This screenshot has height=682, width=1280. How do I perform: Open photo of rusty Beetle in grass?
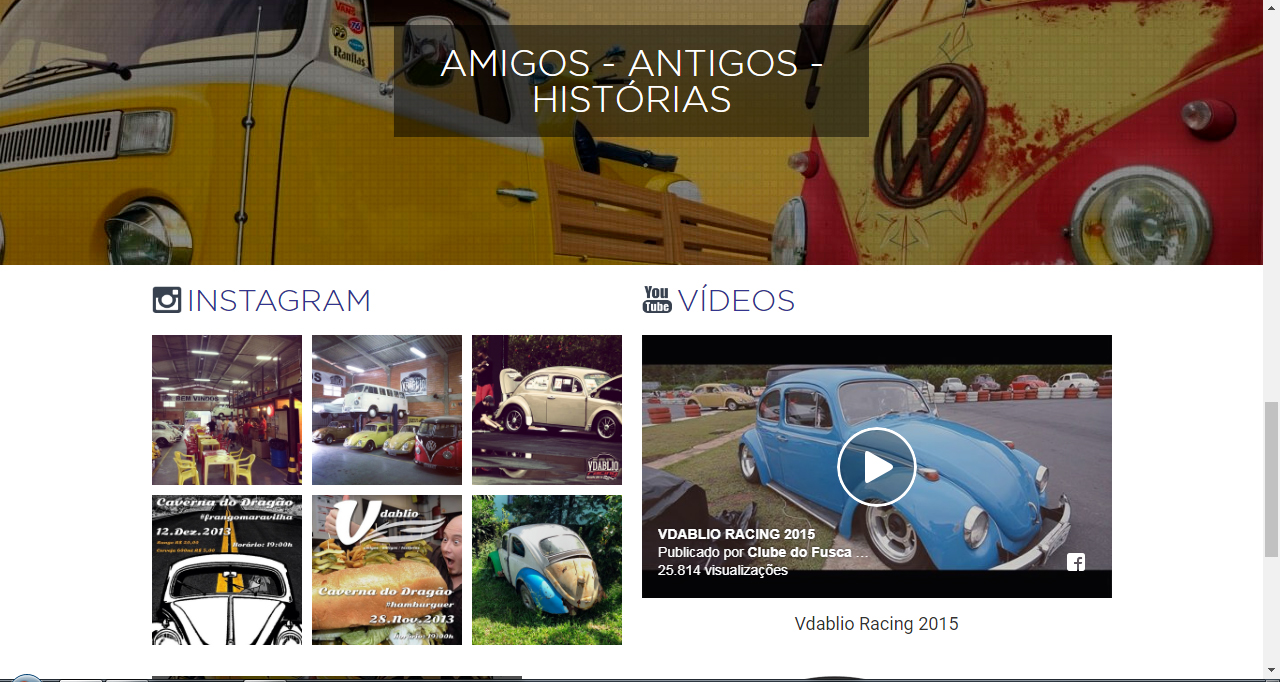(547, 570)
